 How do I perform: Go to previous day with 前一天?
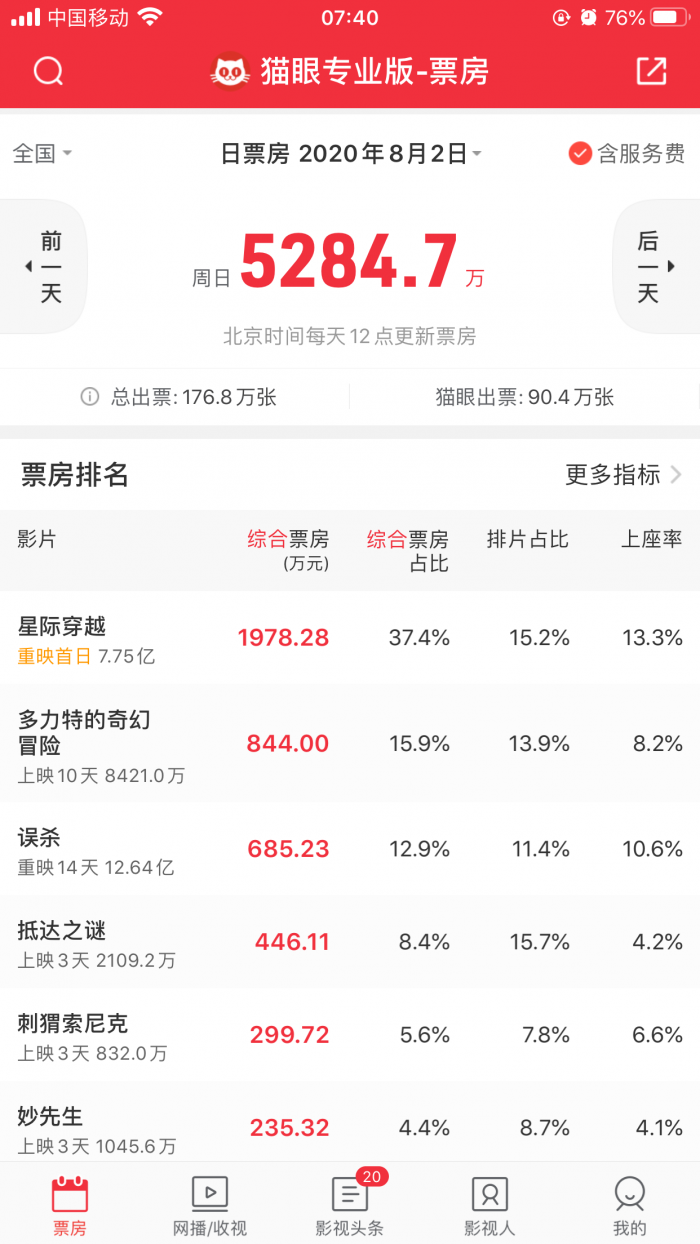(x=46, y=266)
